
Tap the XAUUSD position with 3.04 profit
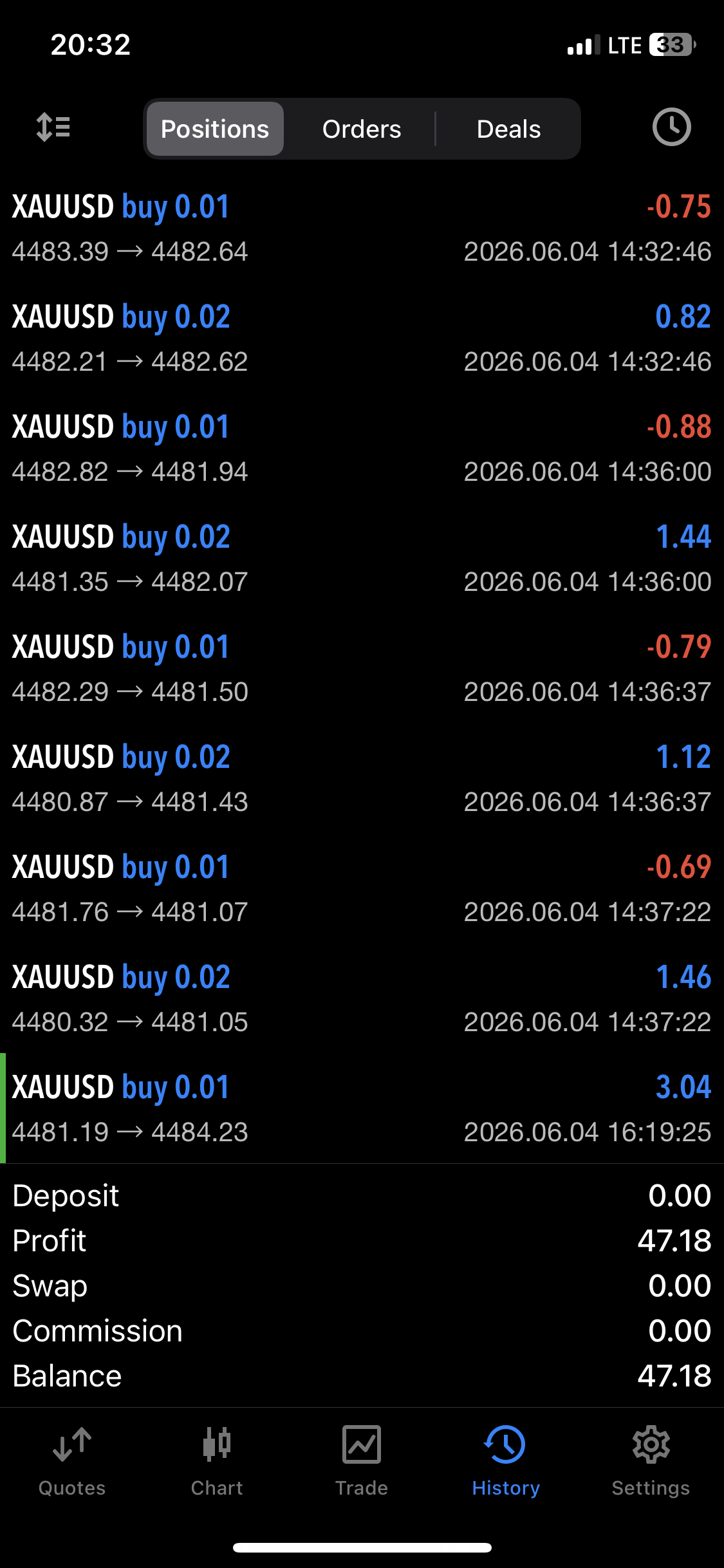tap(362, 1108)
